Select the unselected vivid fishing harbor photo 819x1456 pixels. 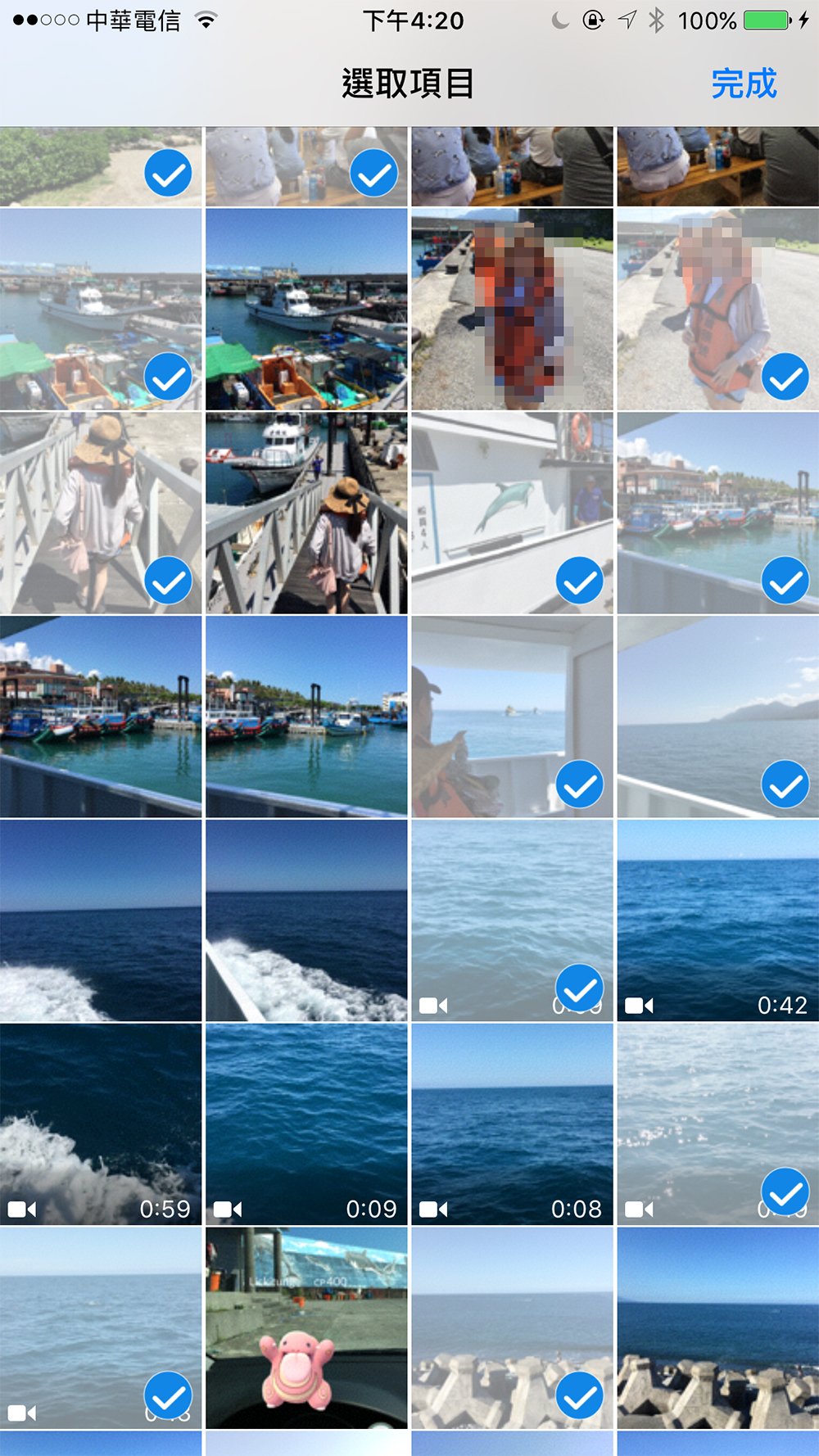306,310
